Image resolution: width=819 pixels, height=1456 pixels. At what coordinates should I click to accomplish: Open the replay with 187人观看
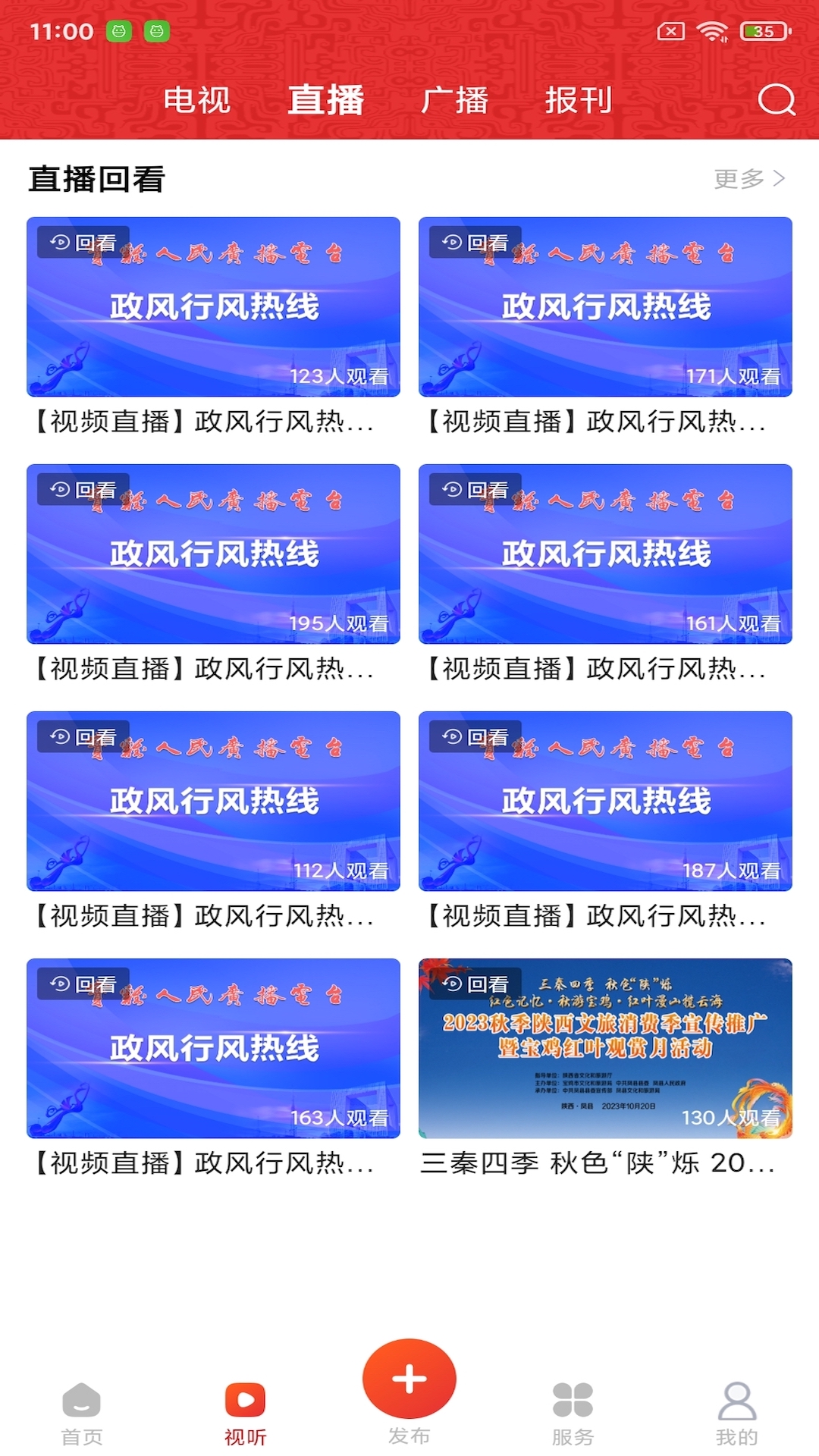point(605,802)
